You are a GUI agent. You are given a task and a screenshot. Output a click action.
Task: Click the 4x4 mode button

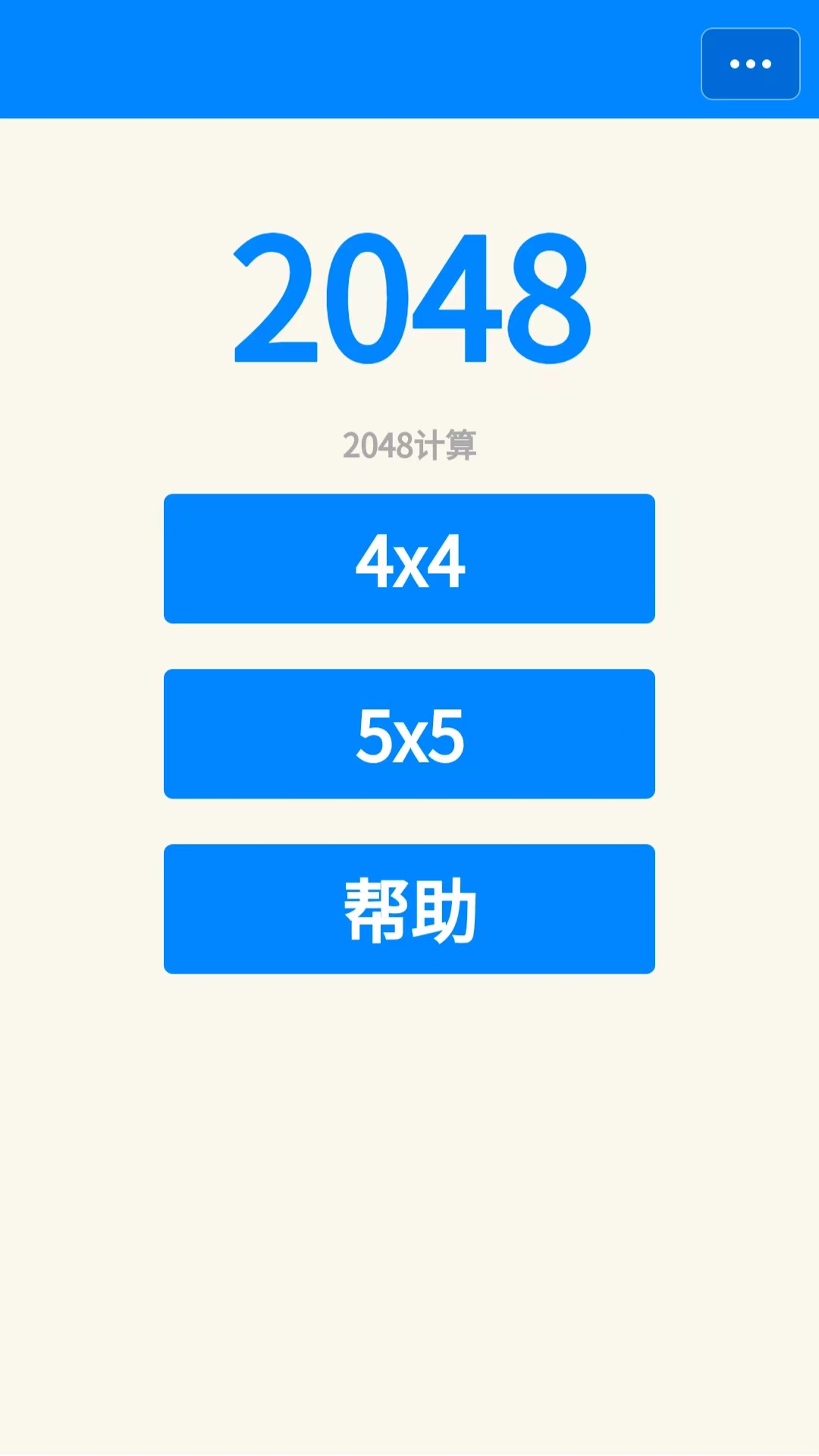tap(409, 559)
